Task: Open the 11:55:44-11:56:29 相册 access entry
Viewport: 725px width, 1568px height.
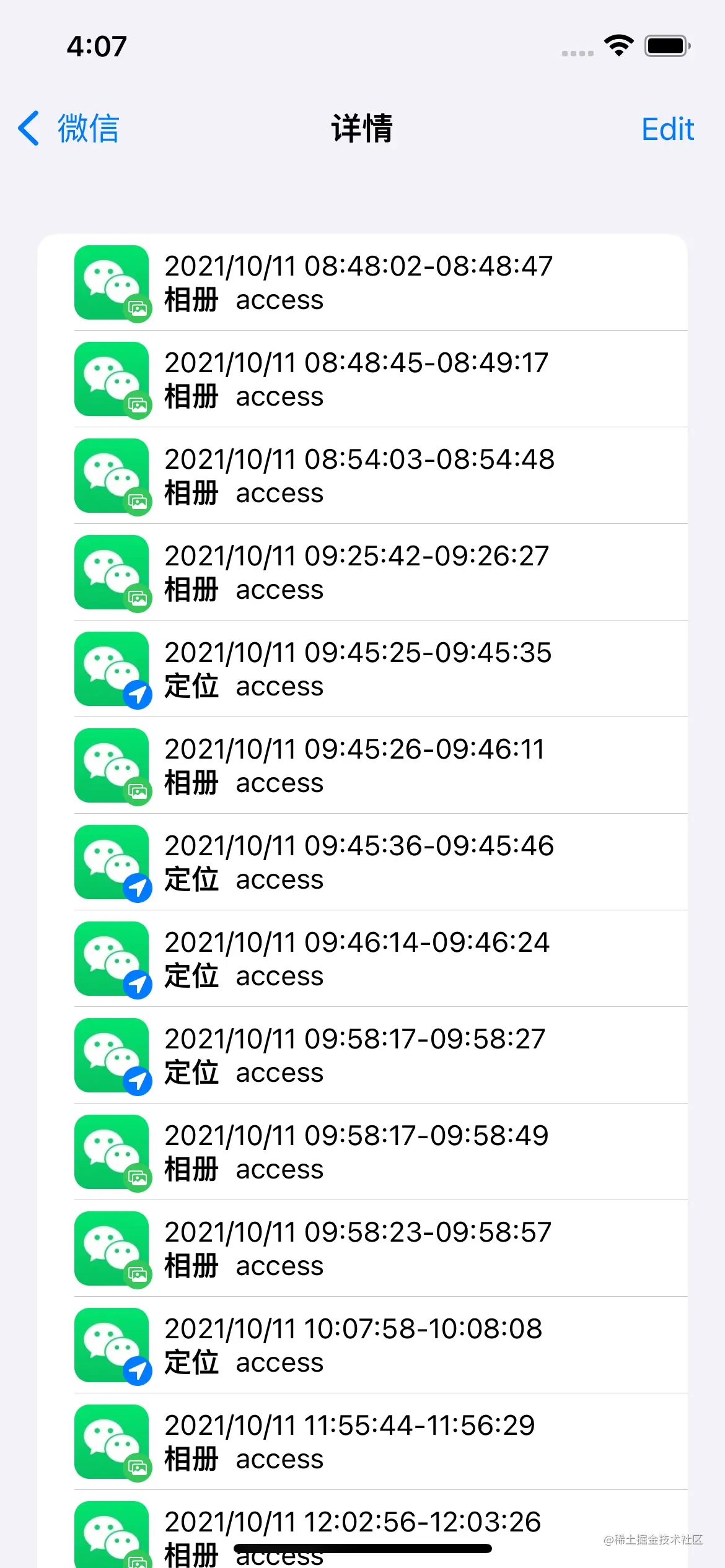Action: (x=362, y=1442)
